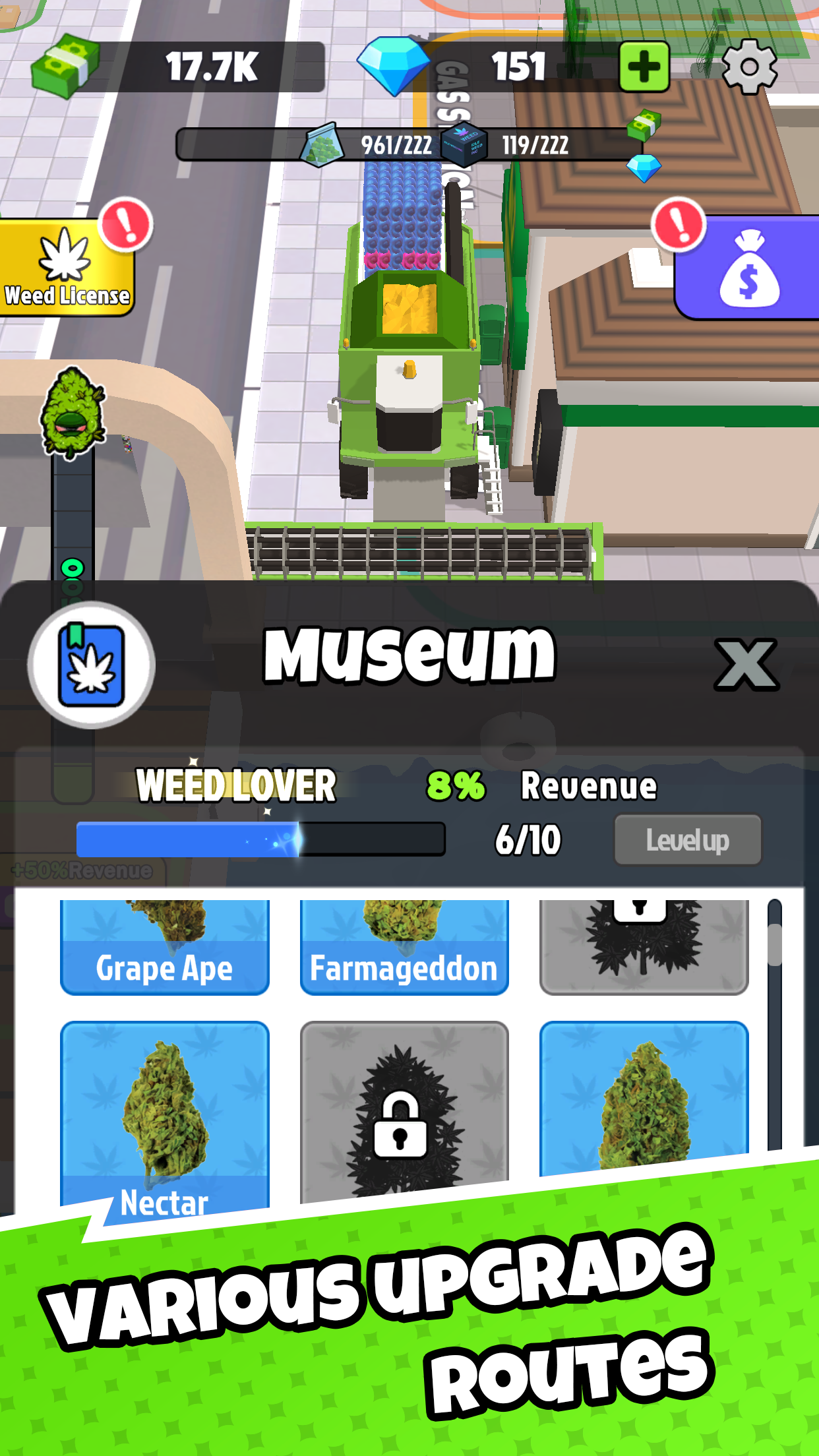The height and width of the screenshot is (1456, 819).
Task: Tap the WEED LOVER progress bar
Action: pyautogui.click(x=260, y=839)
